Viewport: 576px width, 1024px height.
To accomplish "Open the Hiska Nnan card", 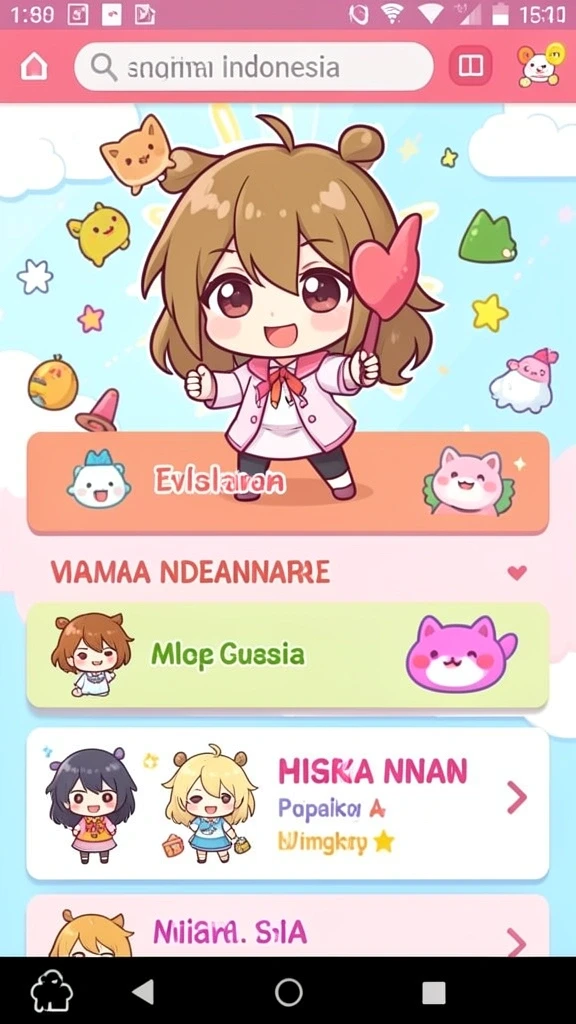I will 287,803.
